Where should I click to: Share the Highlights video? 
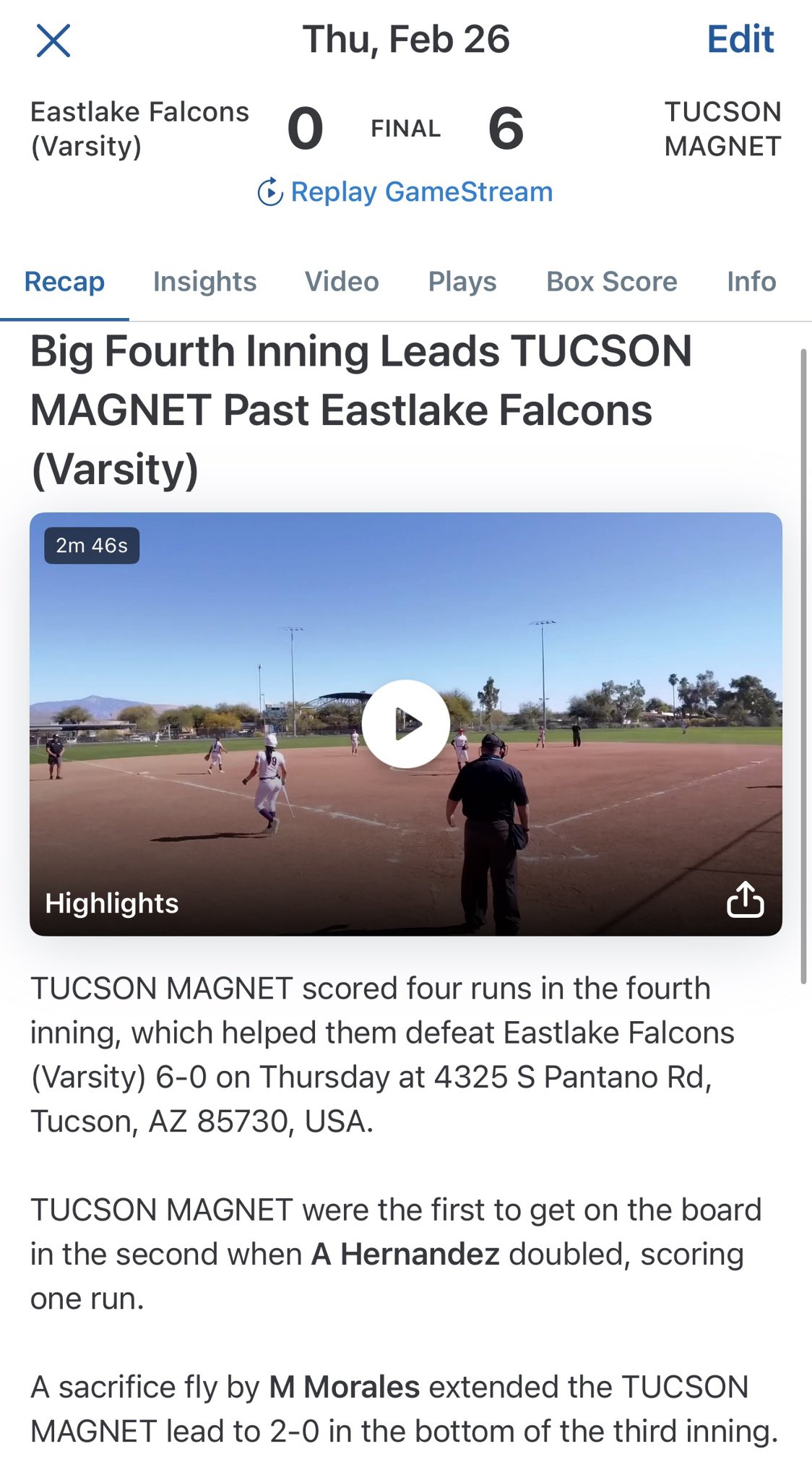click(x=745, y=900)
